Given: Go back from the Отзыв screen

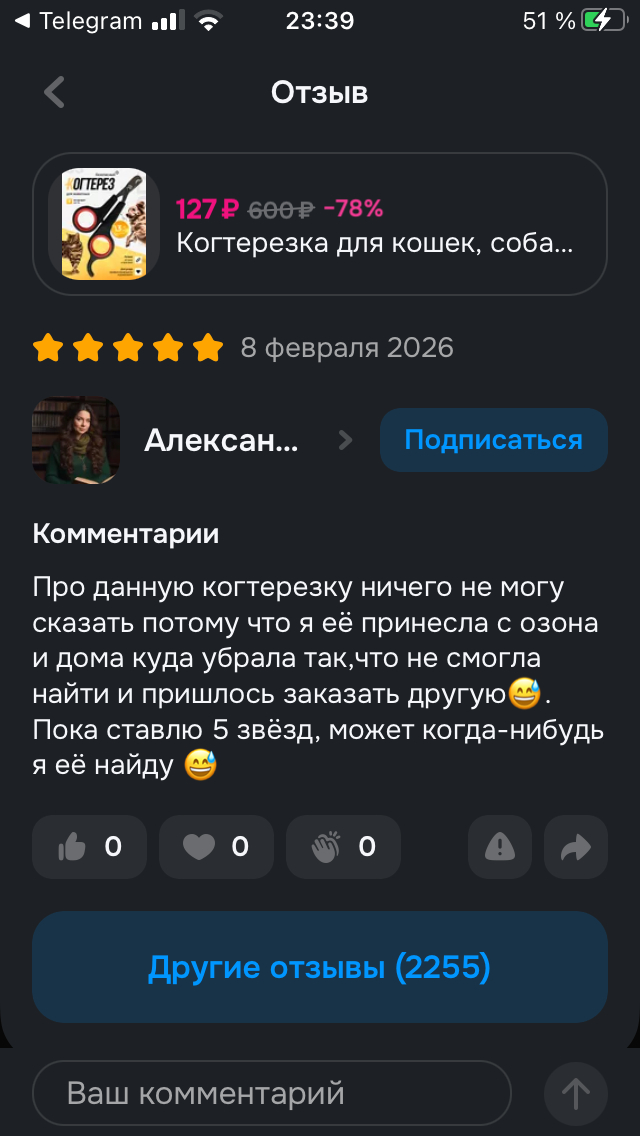Looking at the screenshot, I should point(54,93).
